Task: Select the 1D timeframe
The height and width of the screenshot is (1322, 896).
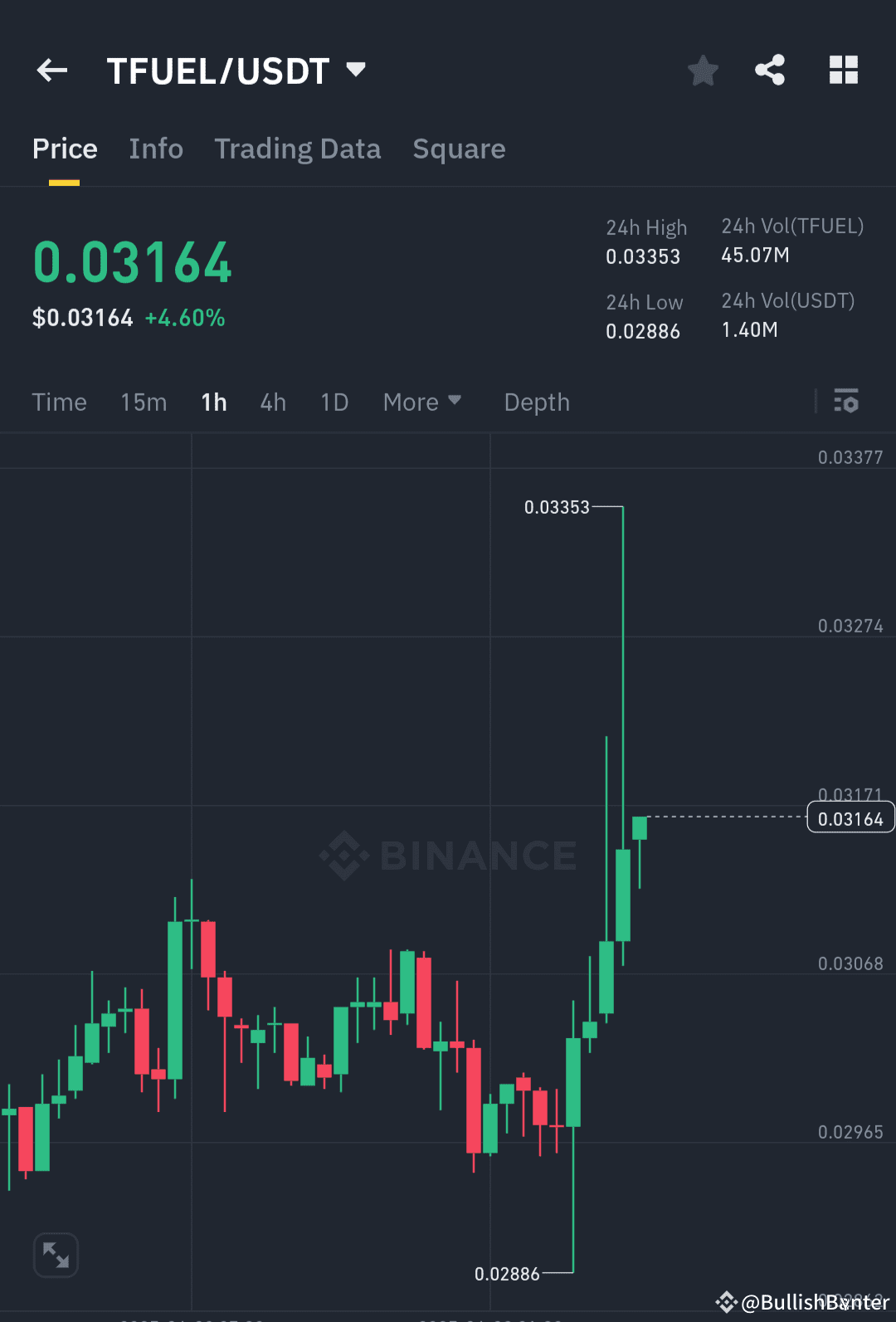Action: coord(334,402)
